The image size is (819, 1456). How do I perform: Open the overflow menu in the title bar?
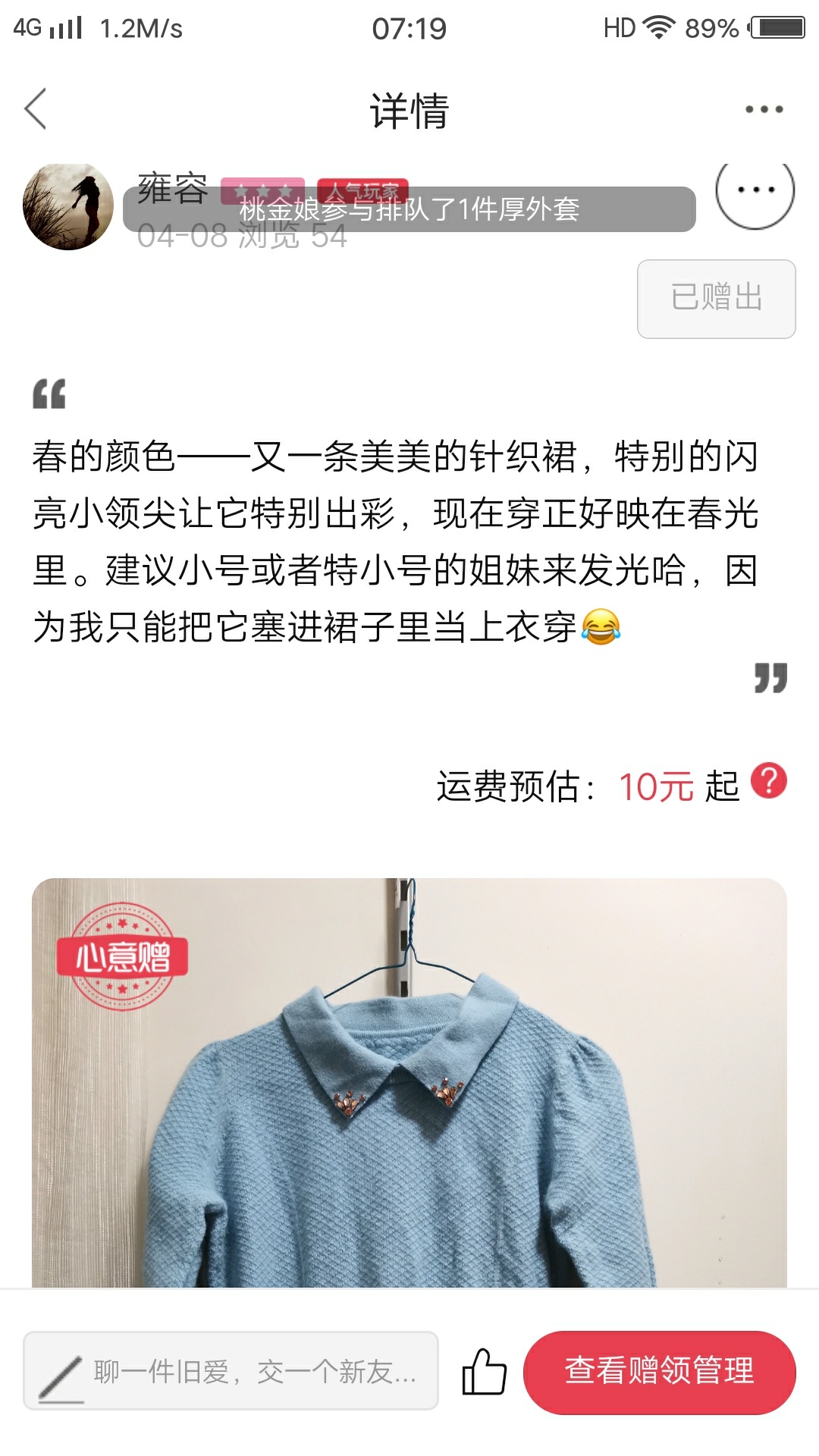[764, 109]
